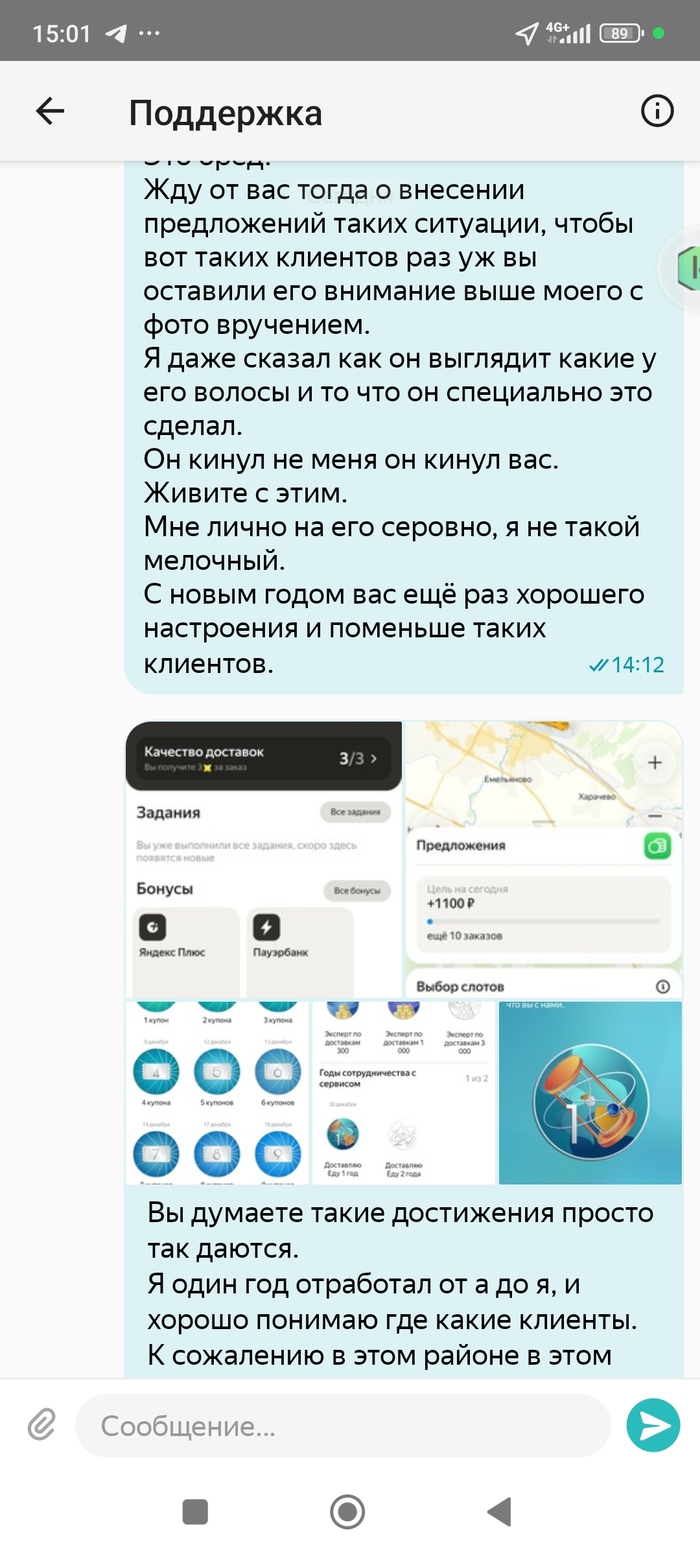Tap the green floating side button
Screen dimensions: 700x1556
coord(688,268)
